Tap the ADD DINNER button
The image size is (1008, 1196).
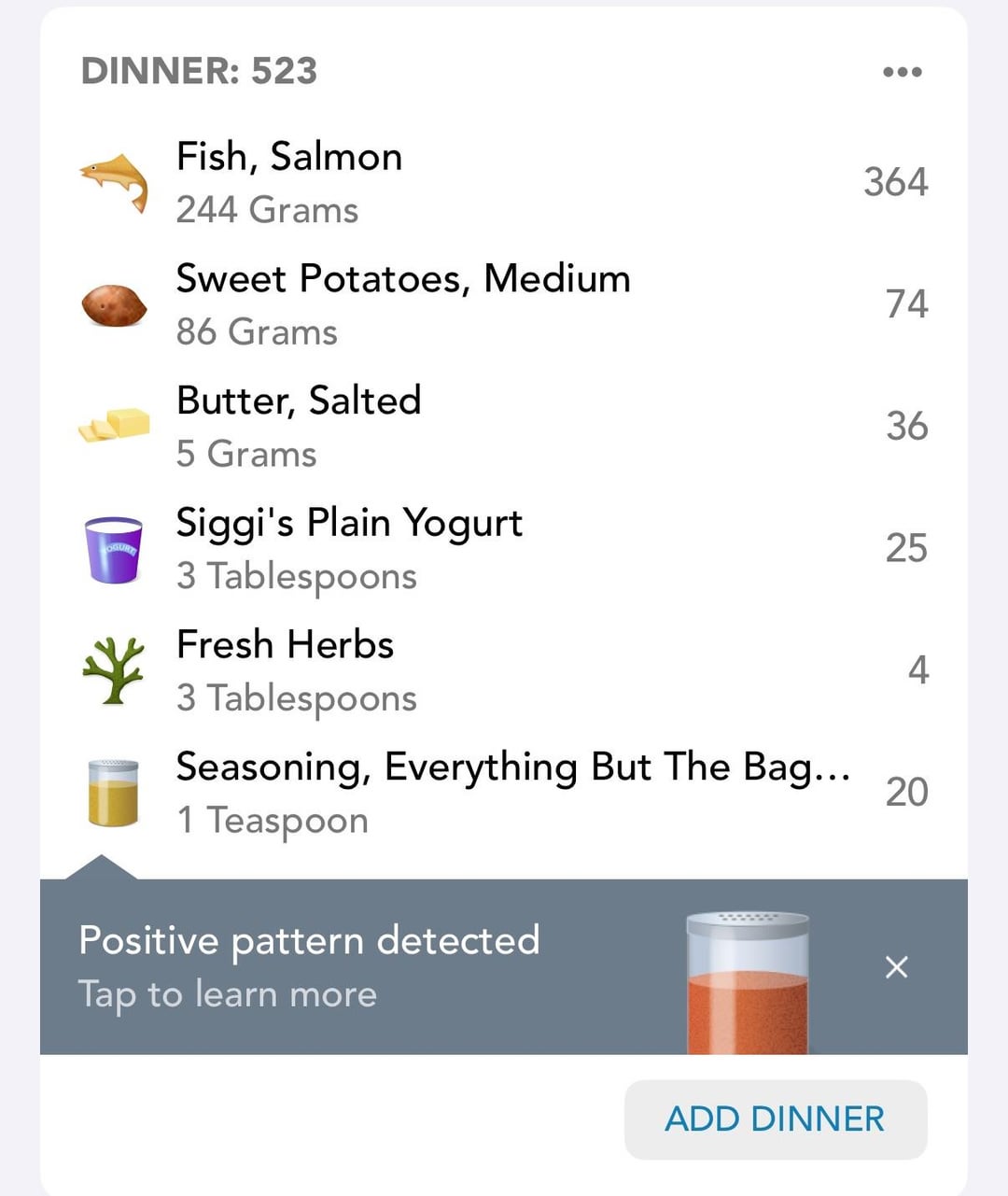point(775,1119)
